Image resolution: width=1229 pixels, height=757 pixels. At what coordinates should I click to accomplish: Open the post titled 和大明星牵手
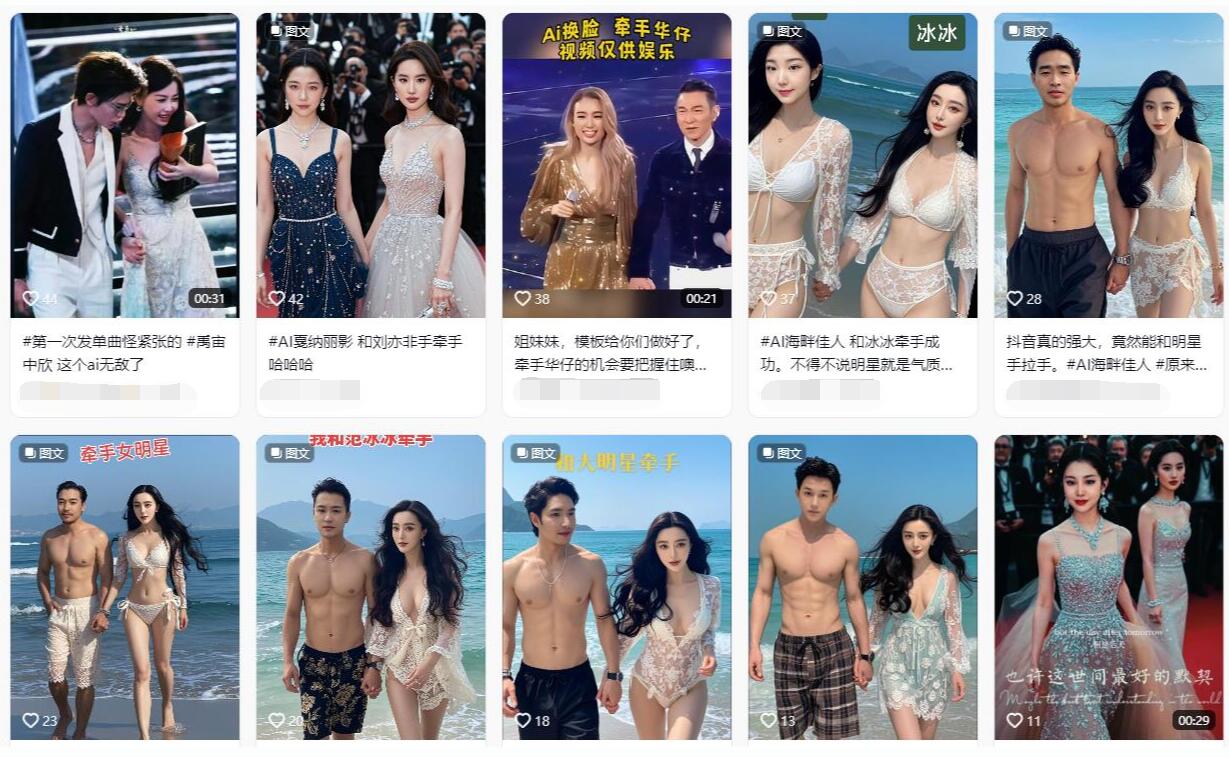[x=616, y=590]
